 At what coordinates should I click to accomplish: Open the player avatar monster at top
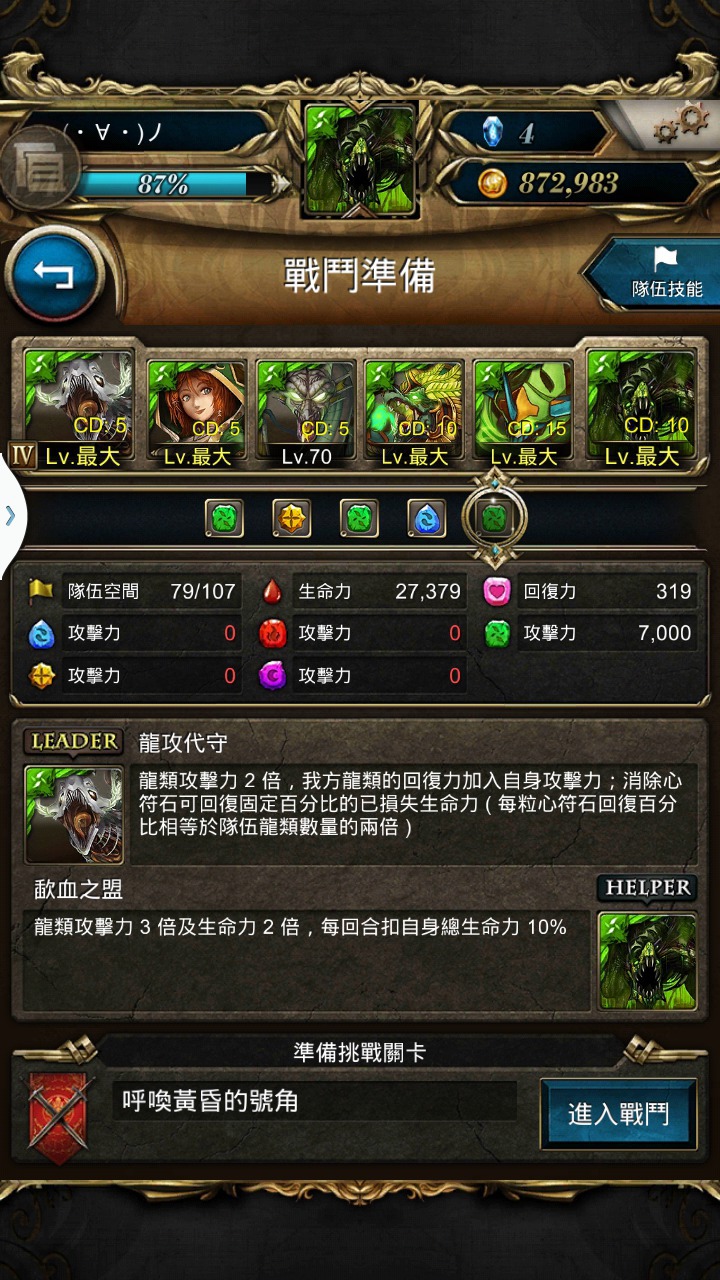click(360, 160)
